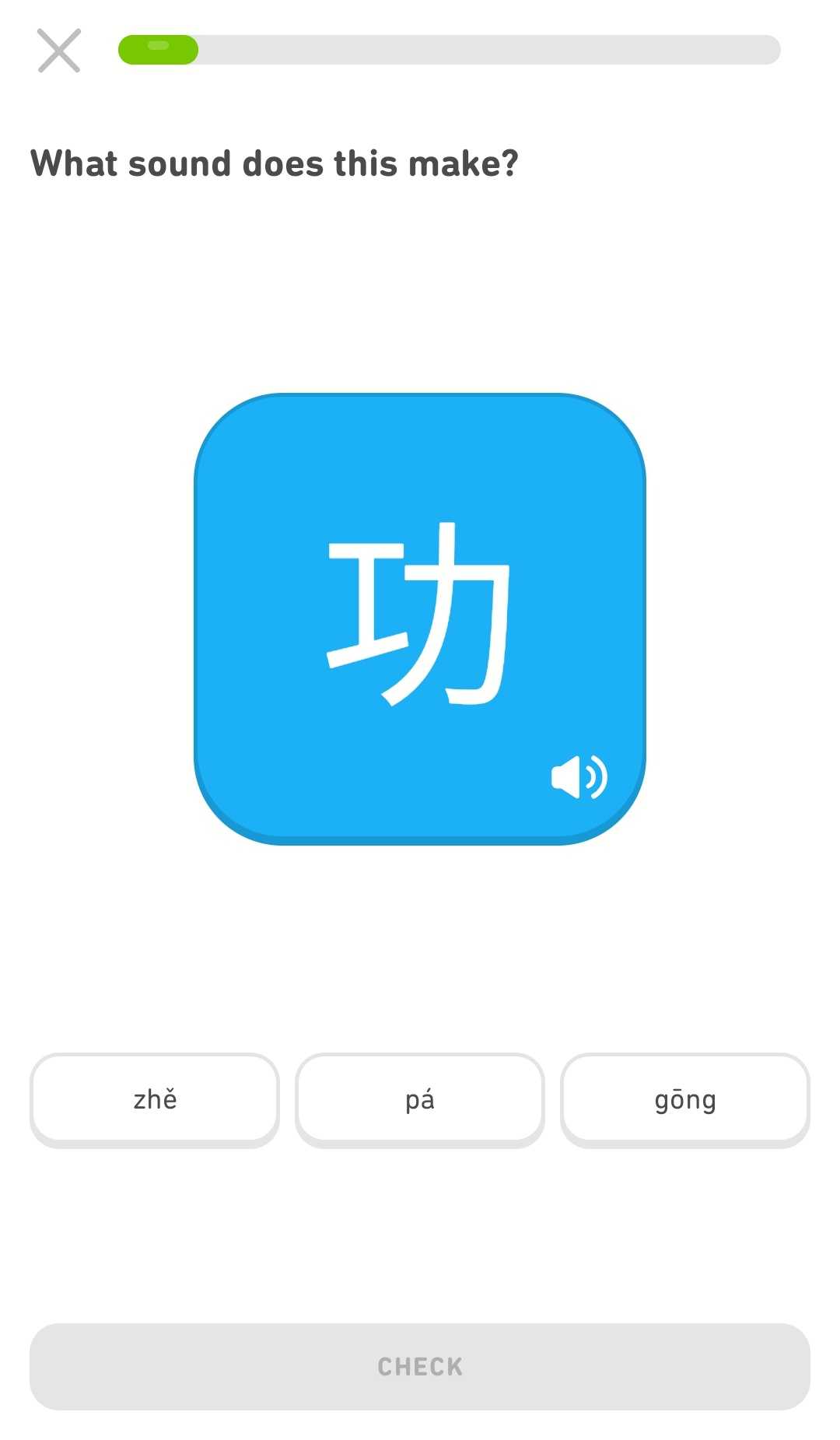Pick the gōng answer option
Image resolution: width=840 pixels, height=1440 pixels.
[x=685, y=1100]
